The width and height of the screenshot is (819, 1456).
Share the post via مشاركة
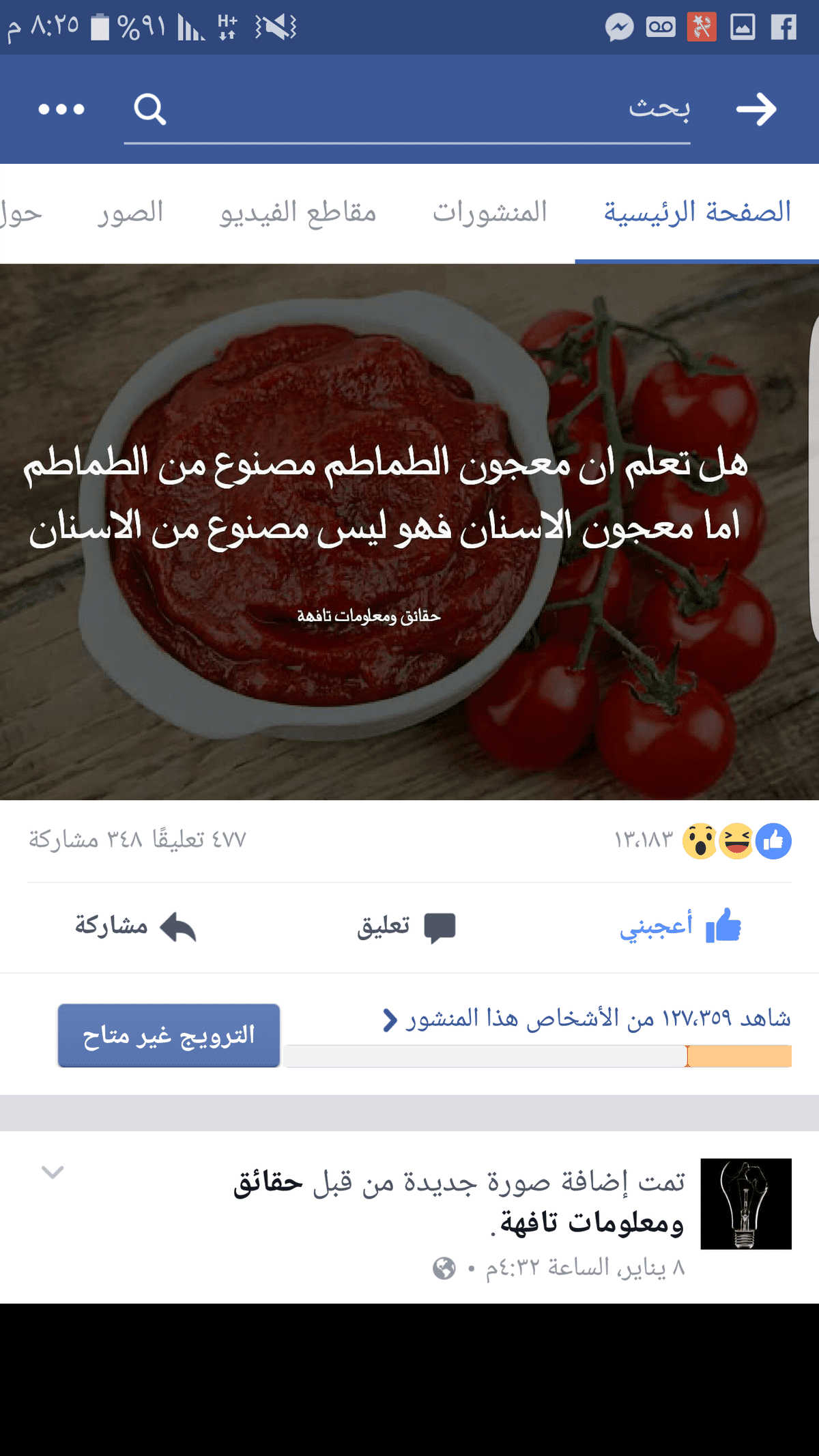tap(135, 926)
